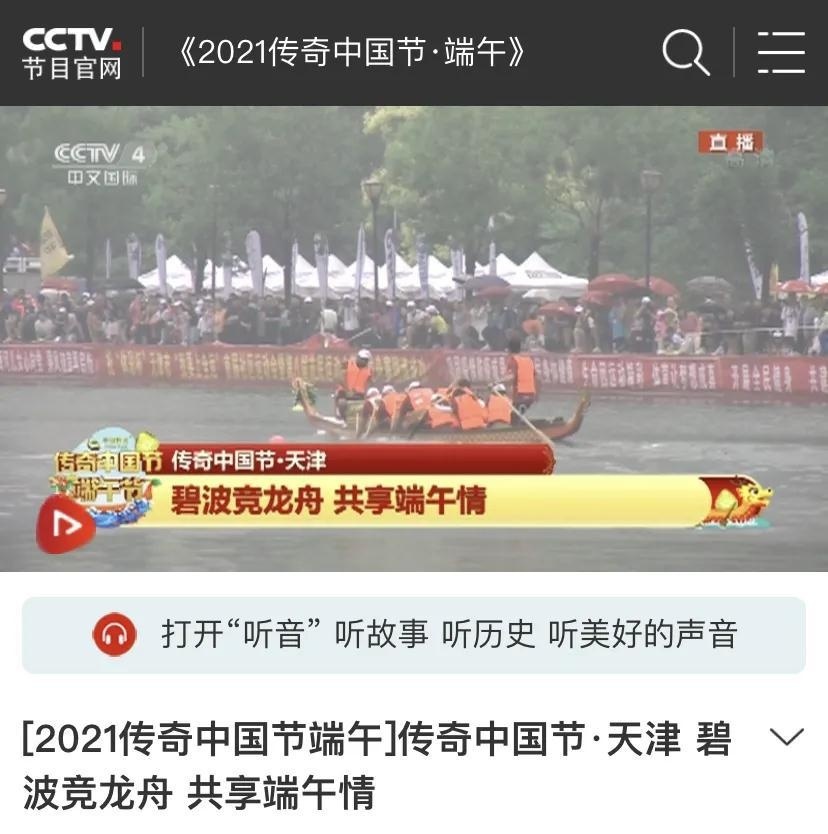Go to the CCTV 节目官网 home logo
Image resolution: width=828 pixels, height=834 pixels.
tap(72, 53)
